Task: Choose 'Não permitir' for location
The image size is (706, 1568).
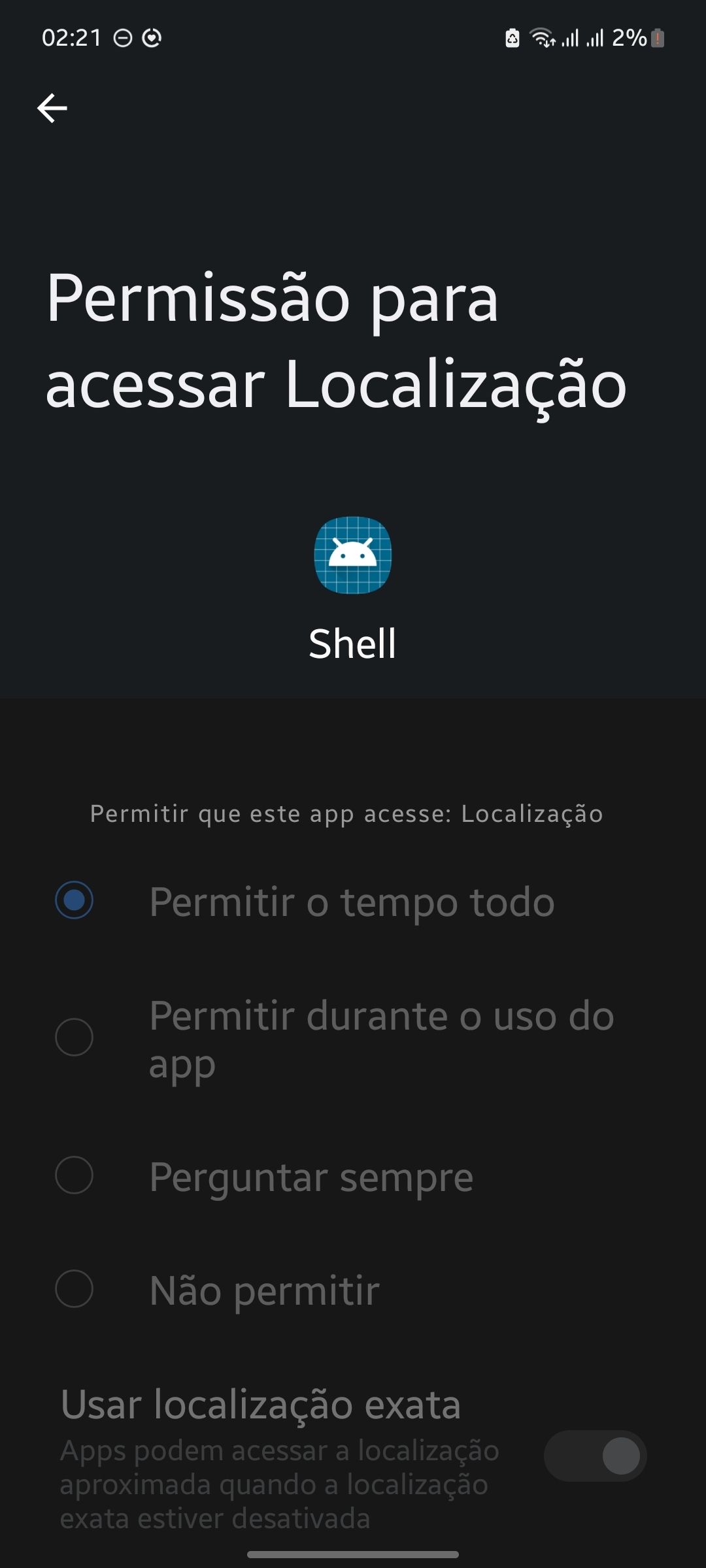Action: tap(74, 1289)
